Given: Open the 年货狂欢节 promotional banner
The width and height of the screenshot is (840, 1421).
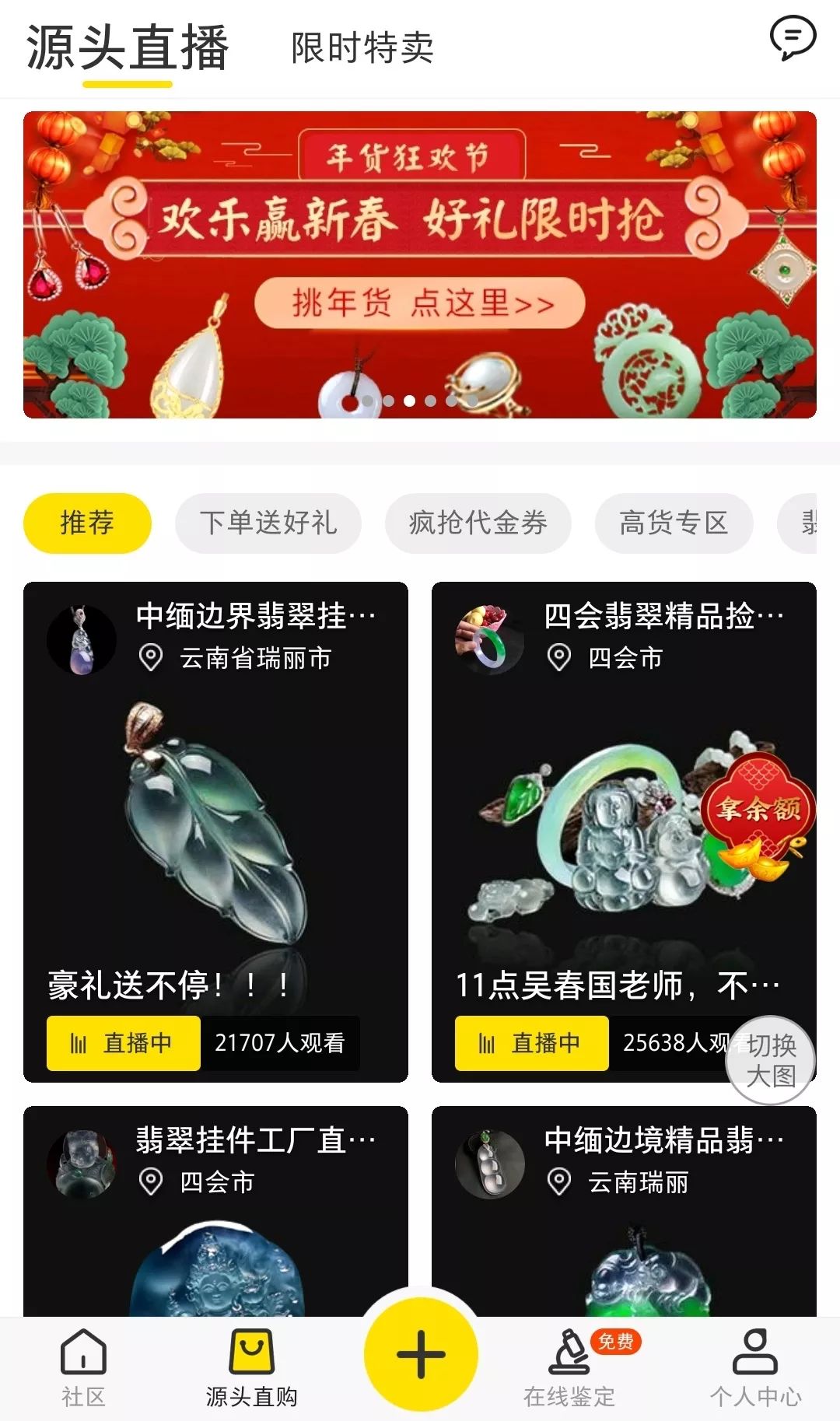Looking at the screenshot, I should [x=420, y=264].
